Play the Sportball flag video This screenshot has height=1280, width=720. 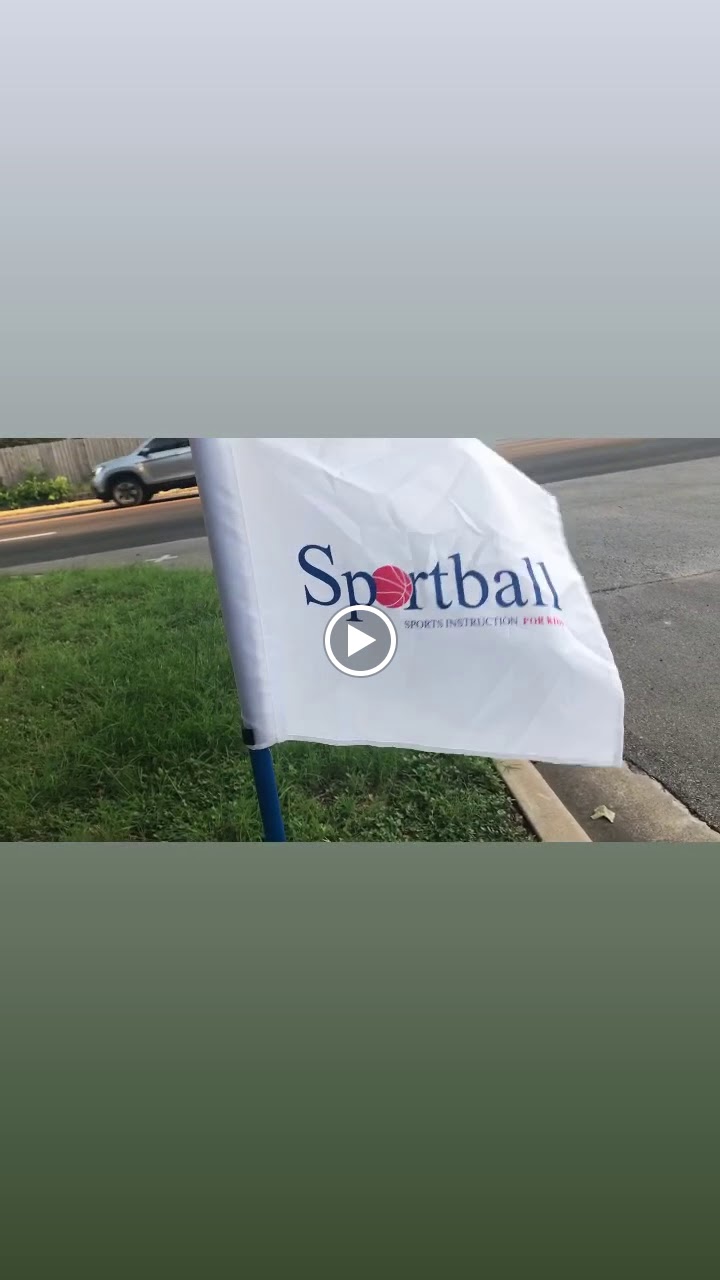point(360,641)
